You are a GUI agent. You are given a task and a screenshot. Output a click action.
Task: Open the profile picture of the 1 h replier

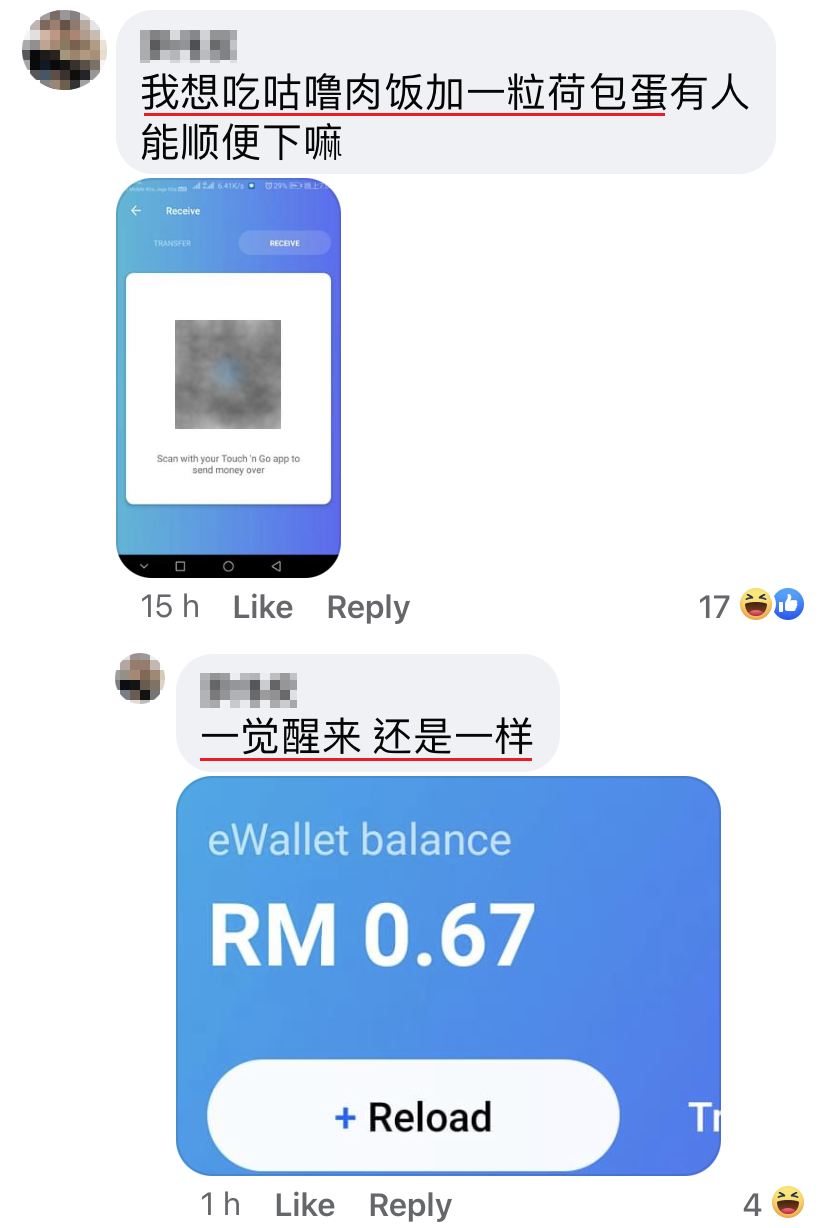(x=140, y=678)
